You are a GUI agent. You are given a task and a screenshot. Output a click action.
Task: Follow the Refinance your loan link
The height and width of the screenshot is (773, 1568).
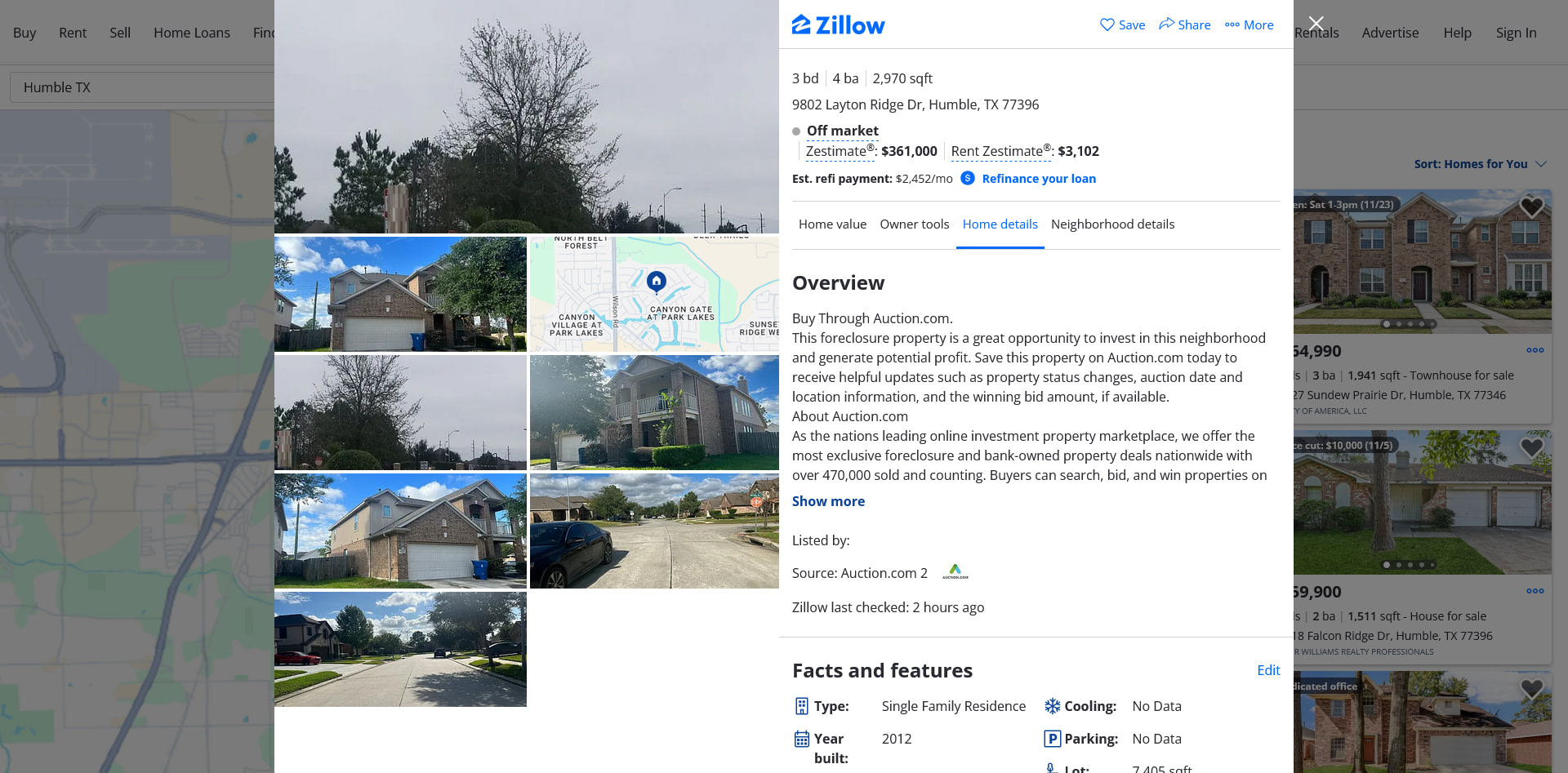(x=1039, y=179)
